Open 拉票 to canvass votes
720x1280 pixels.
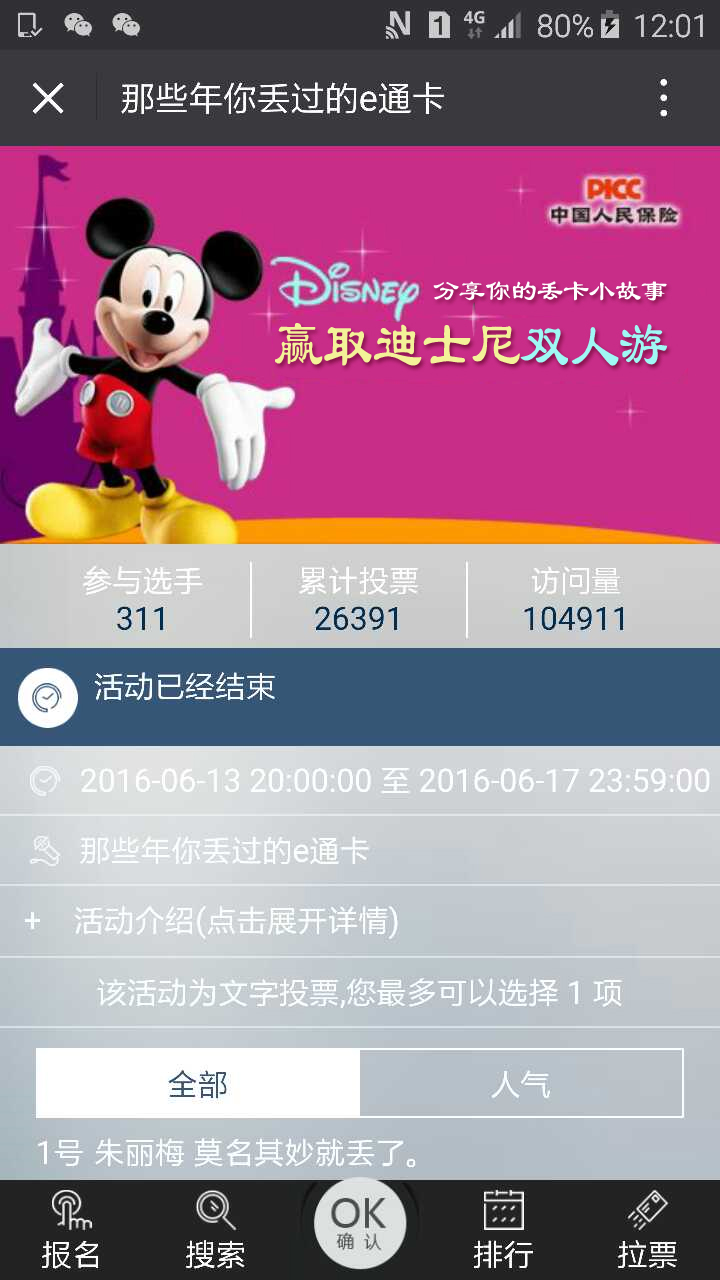(647, 1230)
